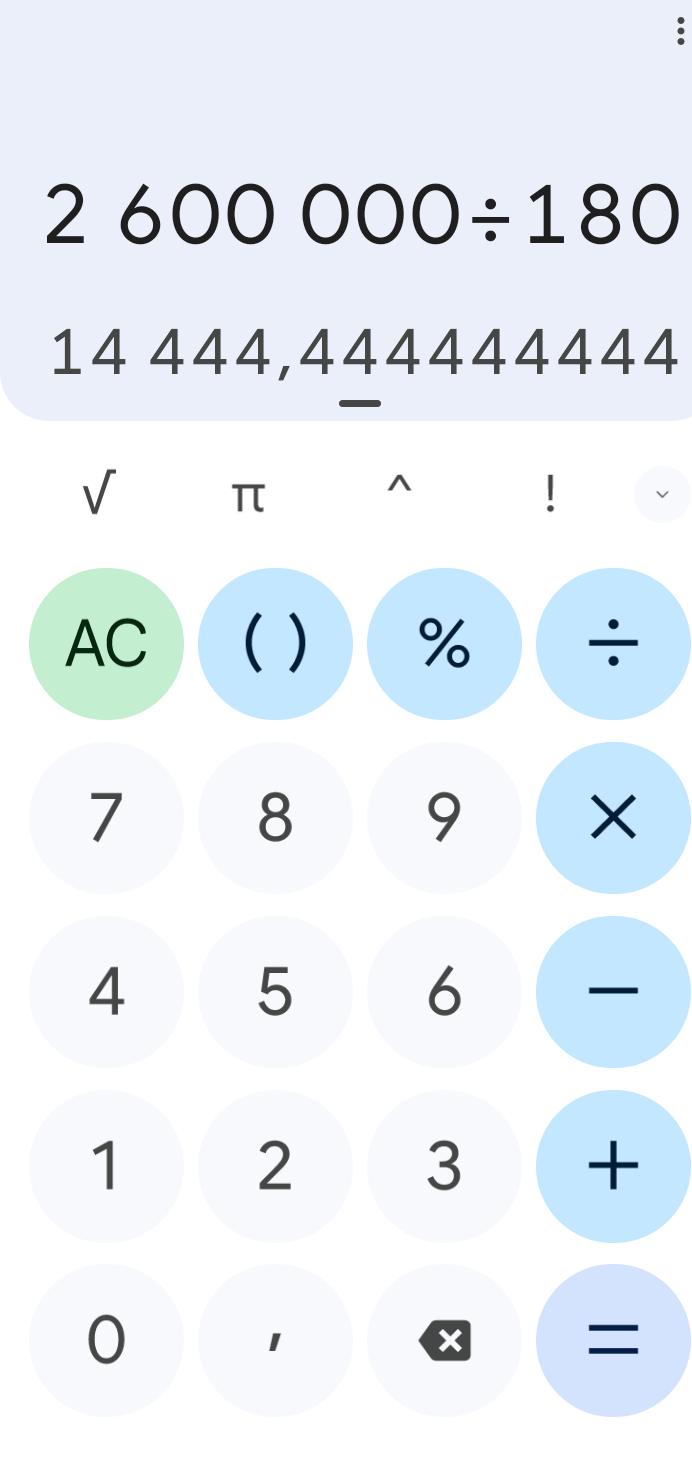Tap the minus operator
Image resolution: width=692 pixels, height=1474 pixels.
coord(613,991)
